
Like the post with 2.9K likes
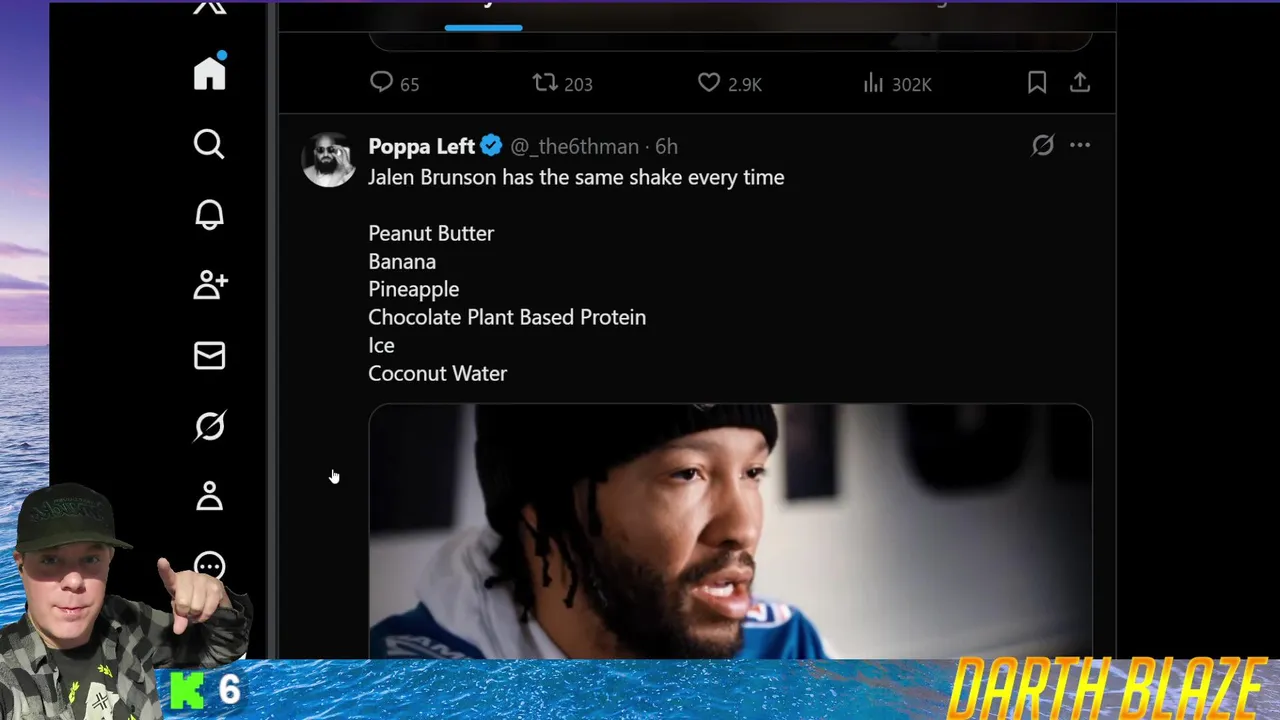pos(729,83)
